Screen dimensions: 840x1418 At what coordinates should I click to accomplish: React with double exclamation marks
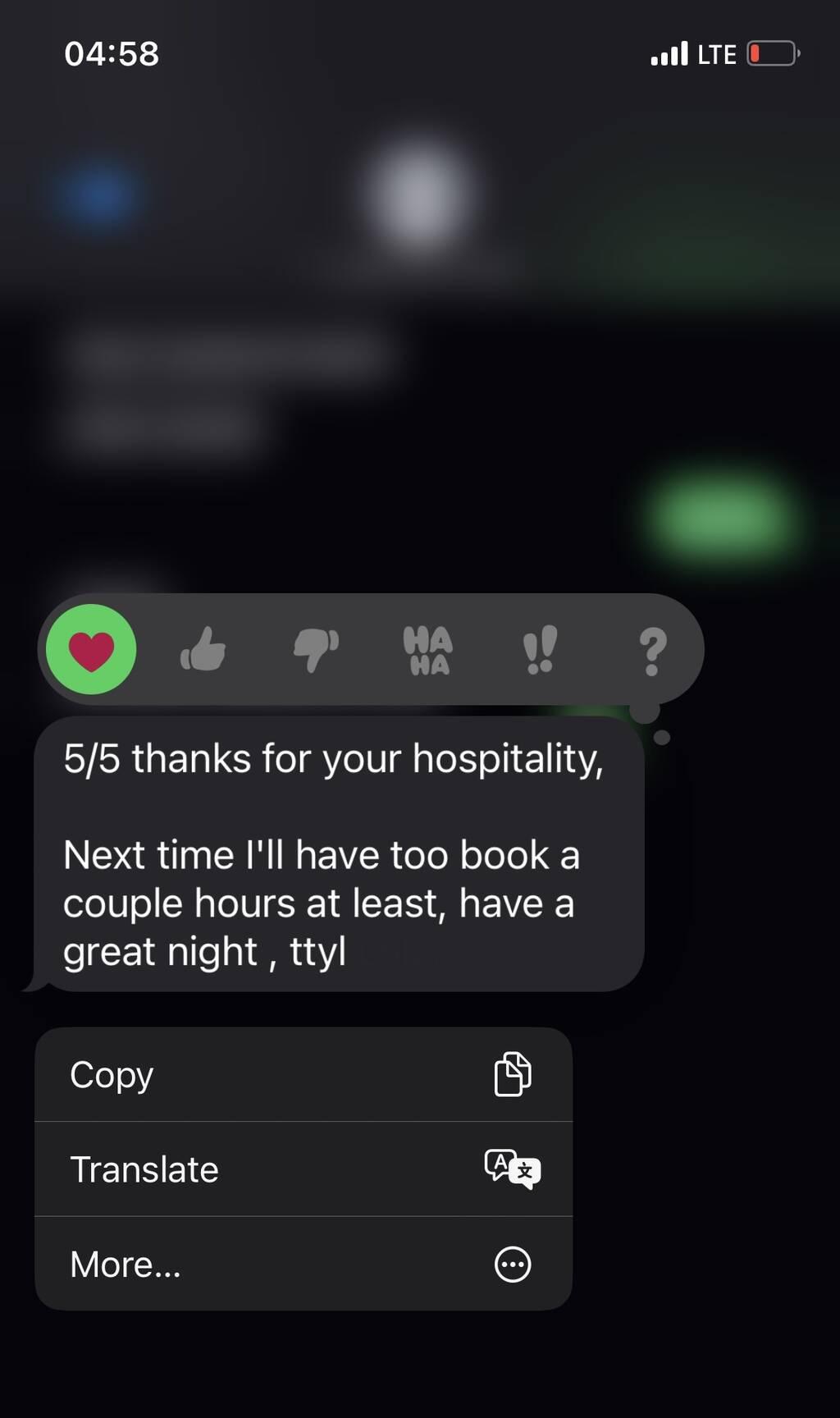[x=540, y=650]
